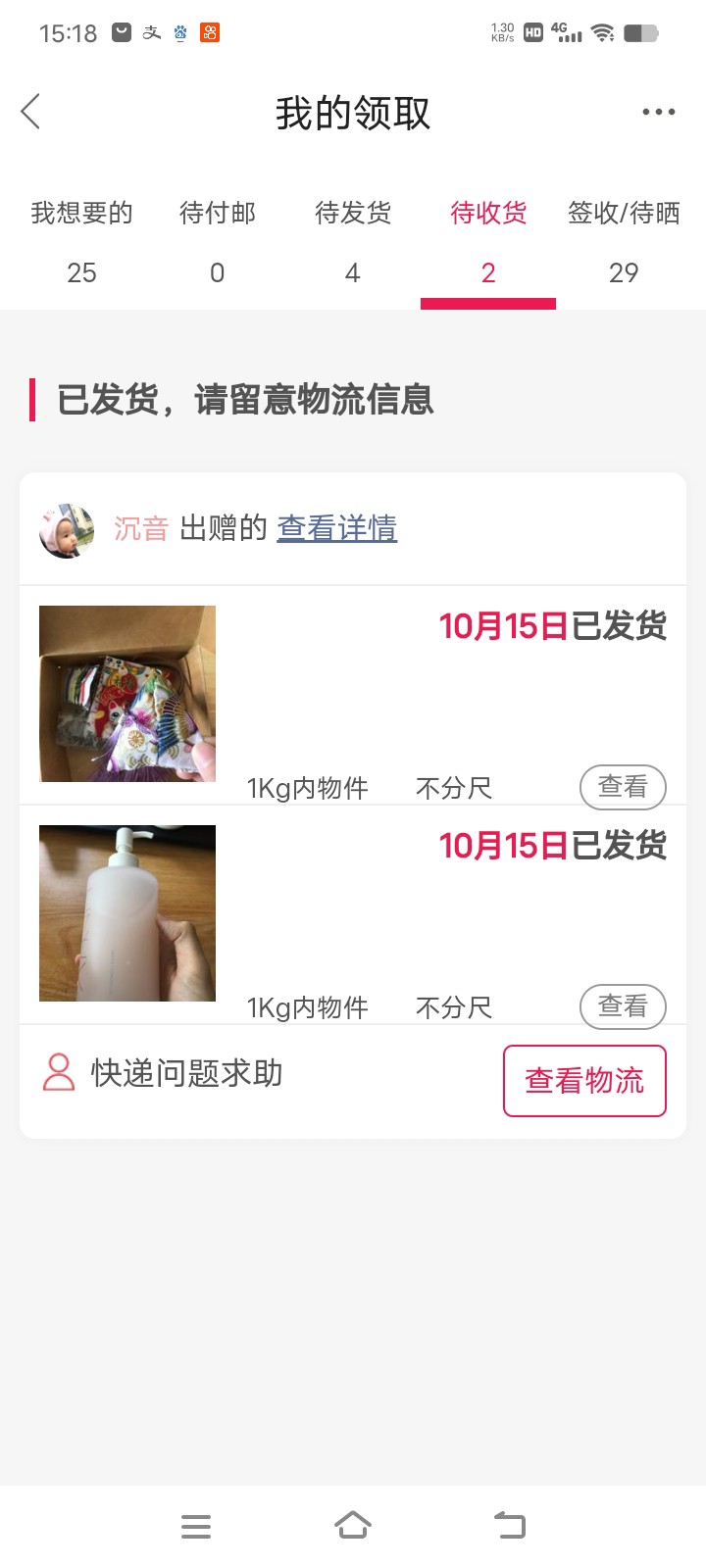Switch to the 待付邮 tab
706x1568 pixels.
pos(217,240)
